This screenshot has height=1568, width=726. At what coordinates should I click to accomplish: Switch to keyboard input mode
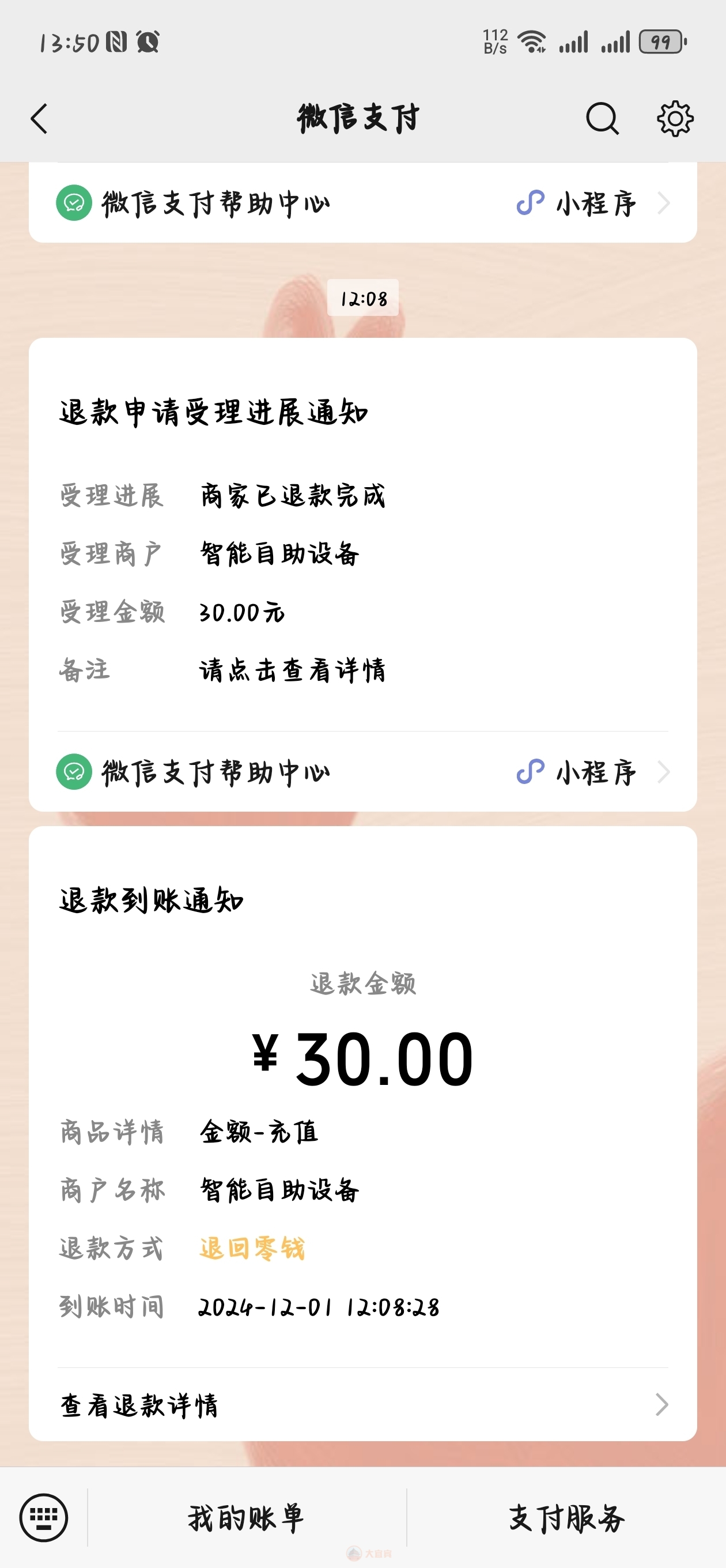43,1517
